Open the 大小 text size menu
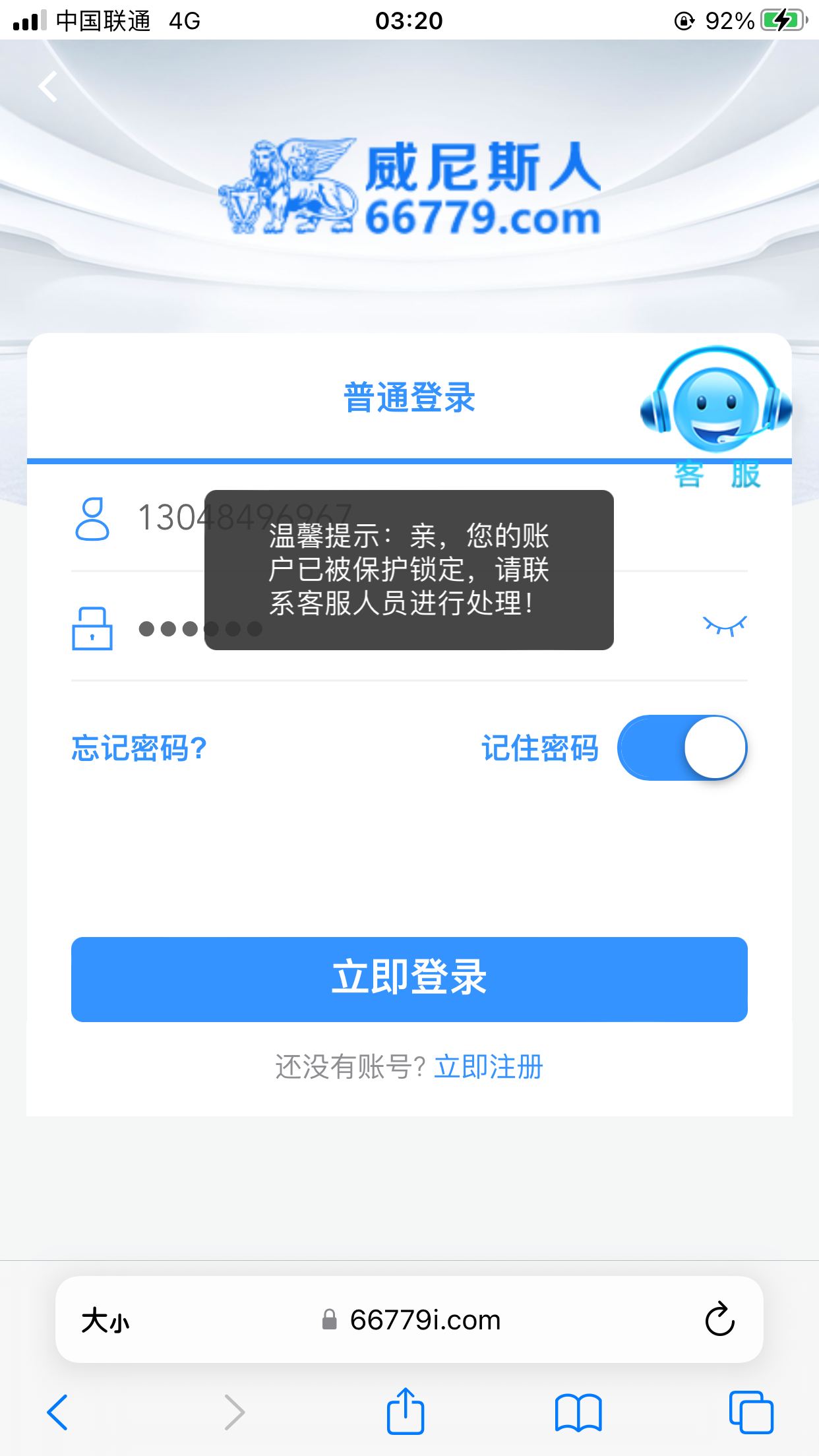819x1456 pixels. pyautogui.click(x=106, y=1321)
